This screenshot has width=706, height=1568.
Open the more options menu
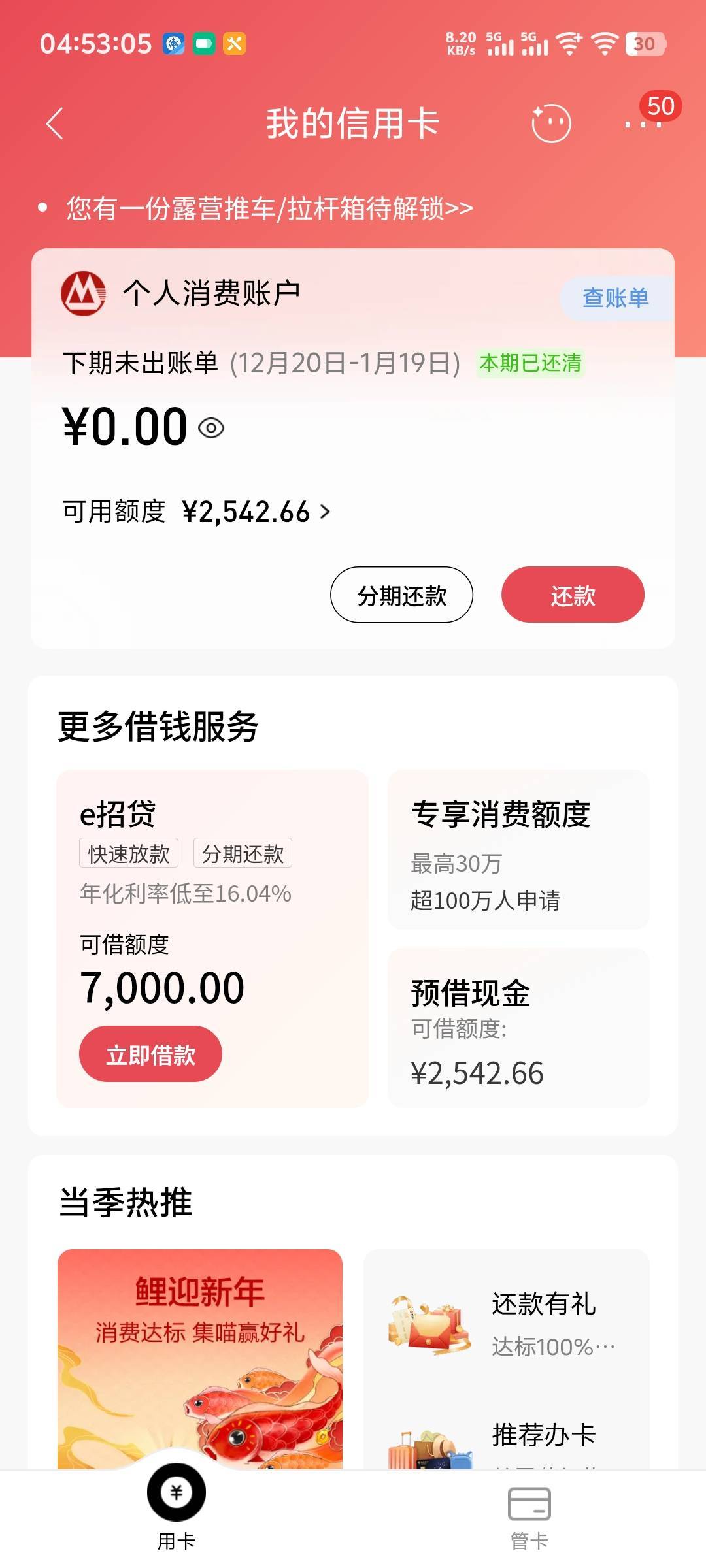pyautogui.click(x=643, y=123)
